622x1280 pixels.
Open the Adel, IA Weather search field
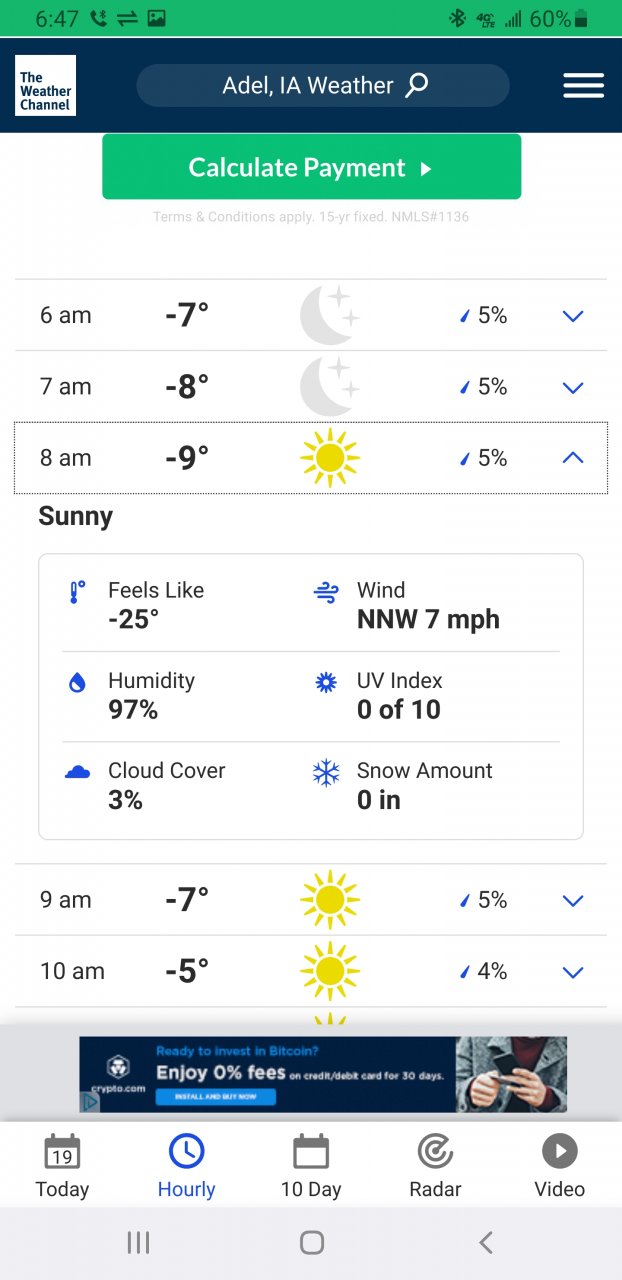322,86
